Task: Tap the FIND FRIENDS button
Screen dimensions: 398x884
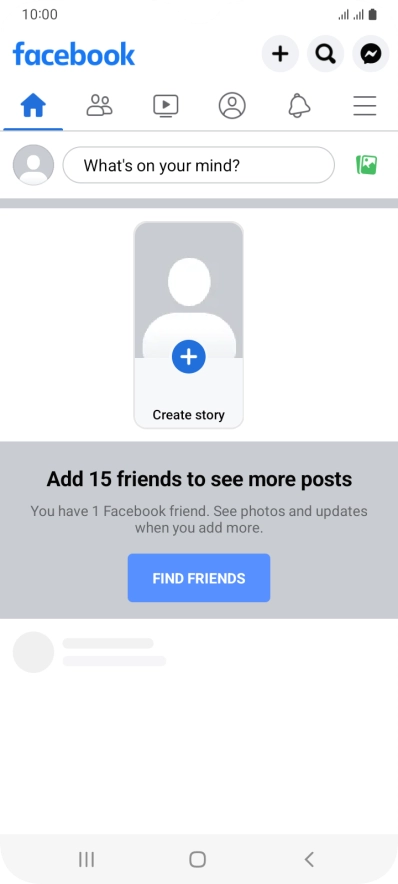Action: tap(199, 578)
